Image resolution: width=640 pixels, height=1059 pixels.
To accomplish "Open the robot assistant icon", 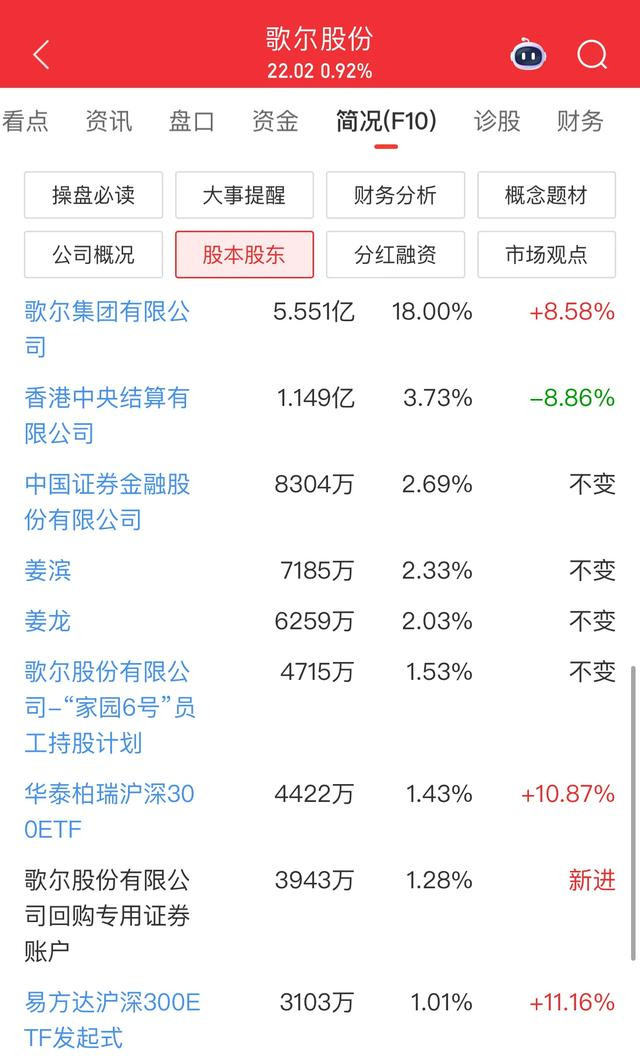I will click(527, 55).
